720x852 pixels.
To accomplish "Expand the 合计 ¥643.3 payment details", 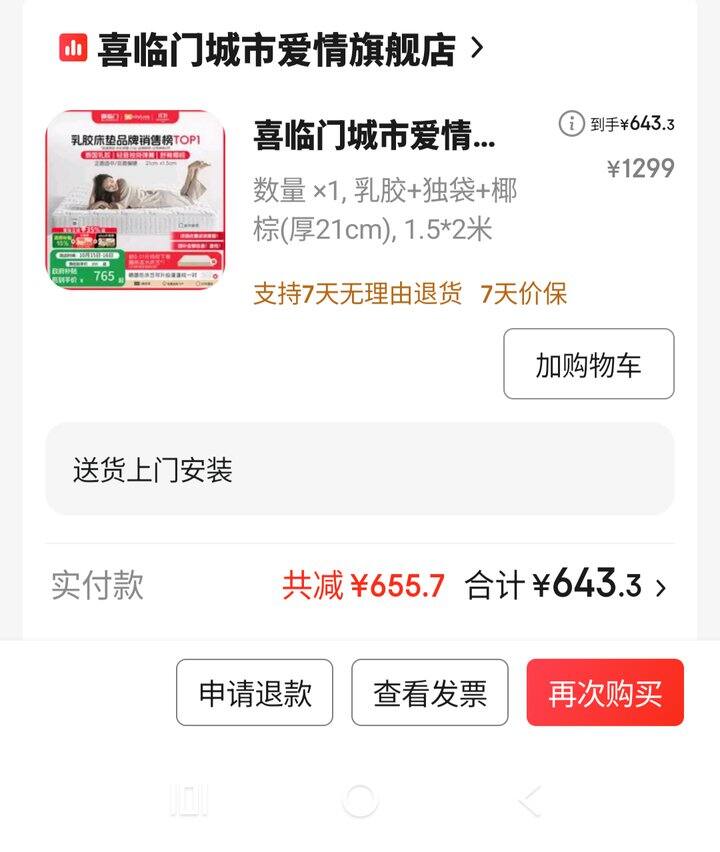I will [x=660, y=587].
